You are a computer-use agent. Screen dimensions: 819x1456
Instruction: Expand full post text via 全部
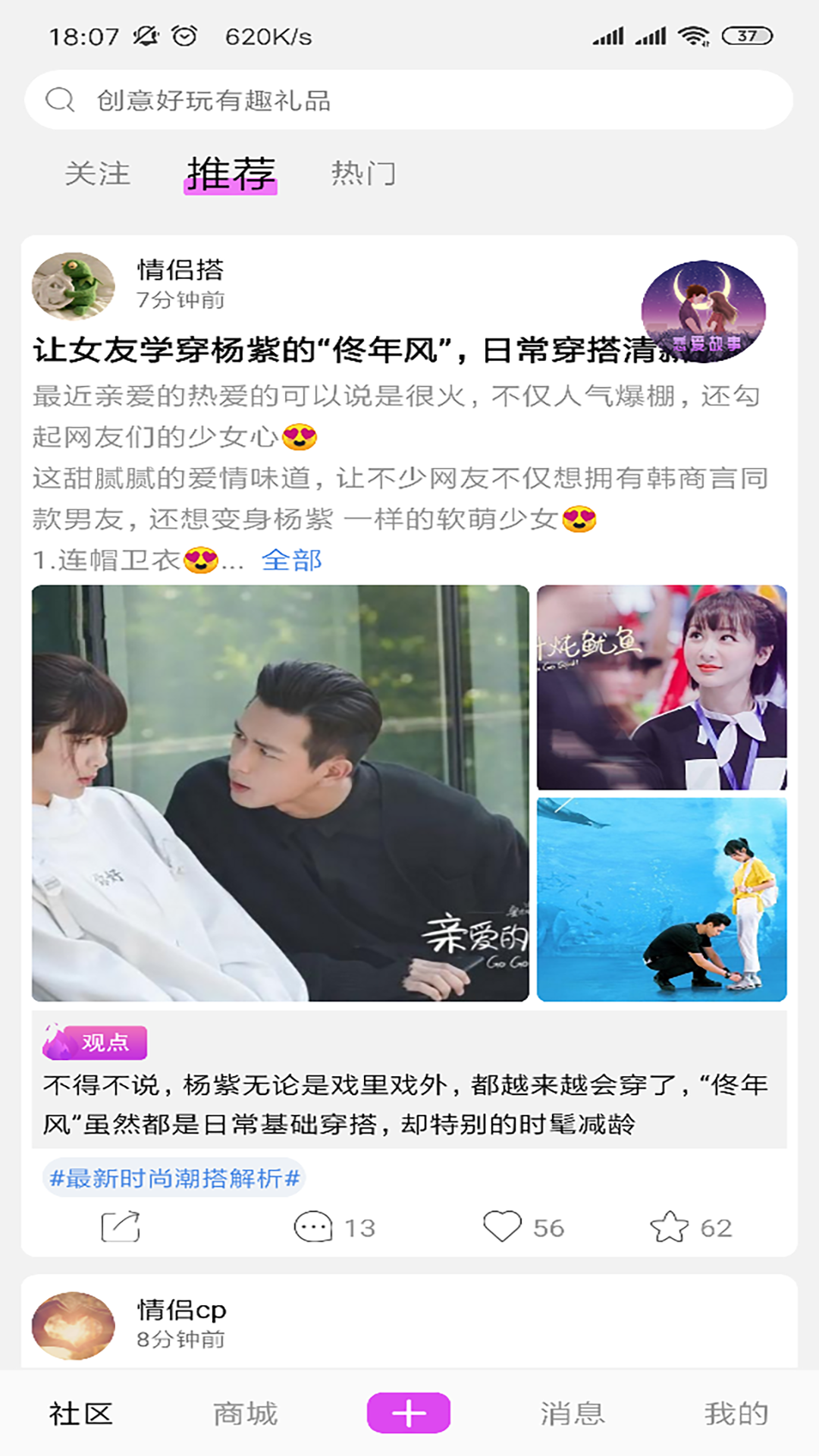tap(291, 560)
